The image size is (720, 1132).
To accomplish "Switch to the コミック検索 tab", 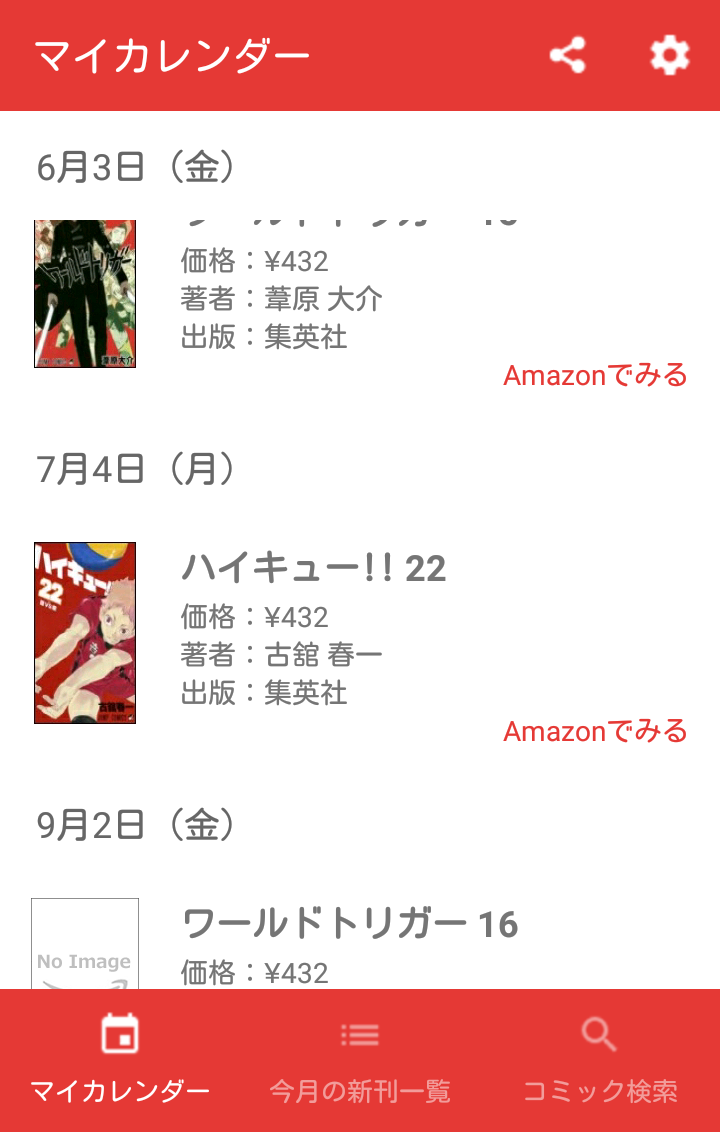I will (x=600, y=1060).
